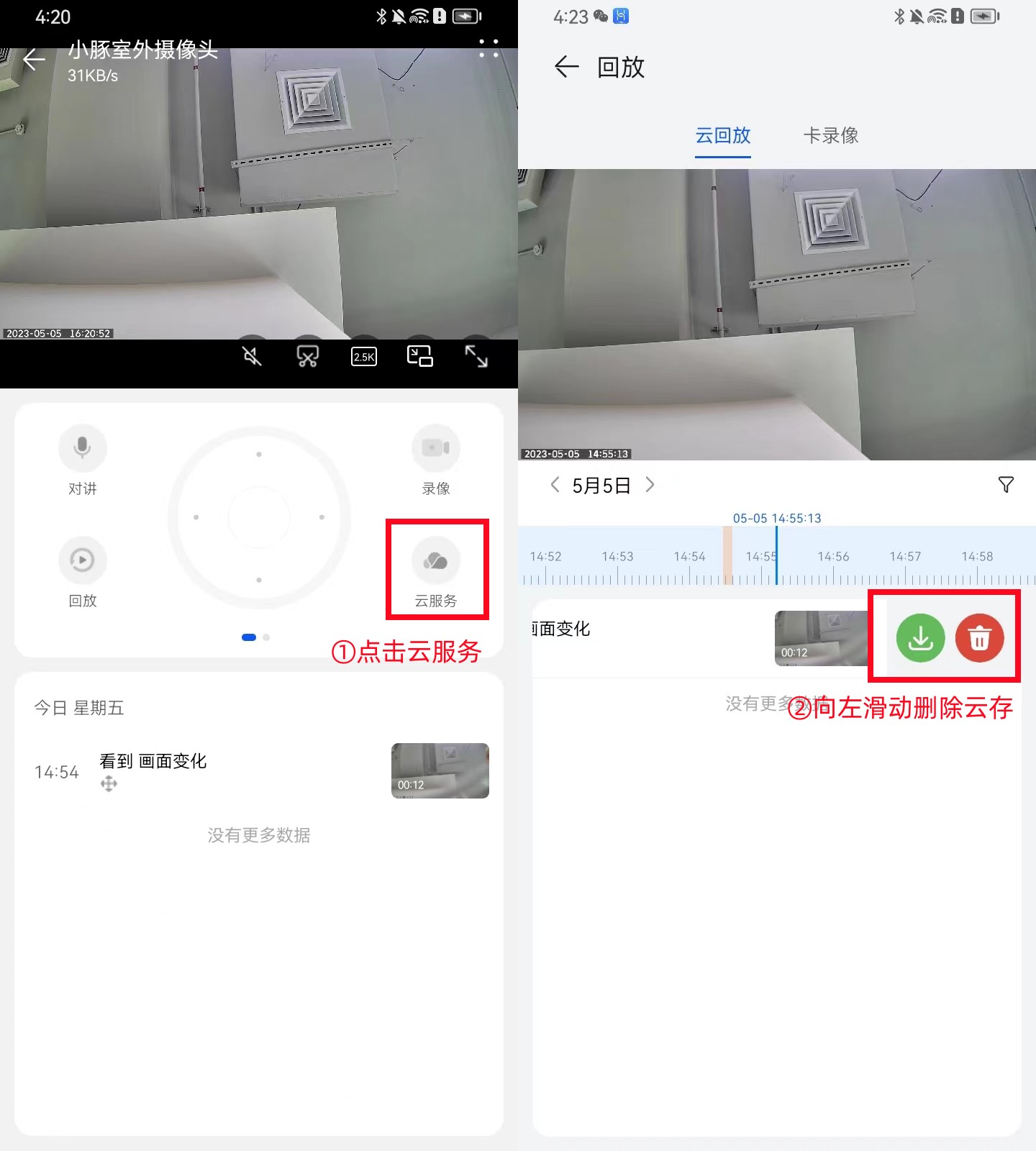Viewport: 1036px width, 1151px height.
Task: Go back from the 回放 page
Action: coord(567,67)
